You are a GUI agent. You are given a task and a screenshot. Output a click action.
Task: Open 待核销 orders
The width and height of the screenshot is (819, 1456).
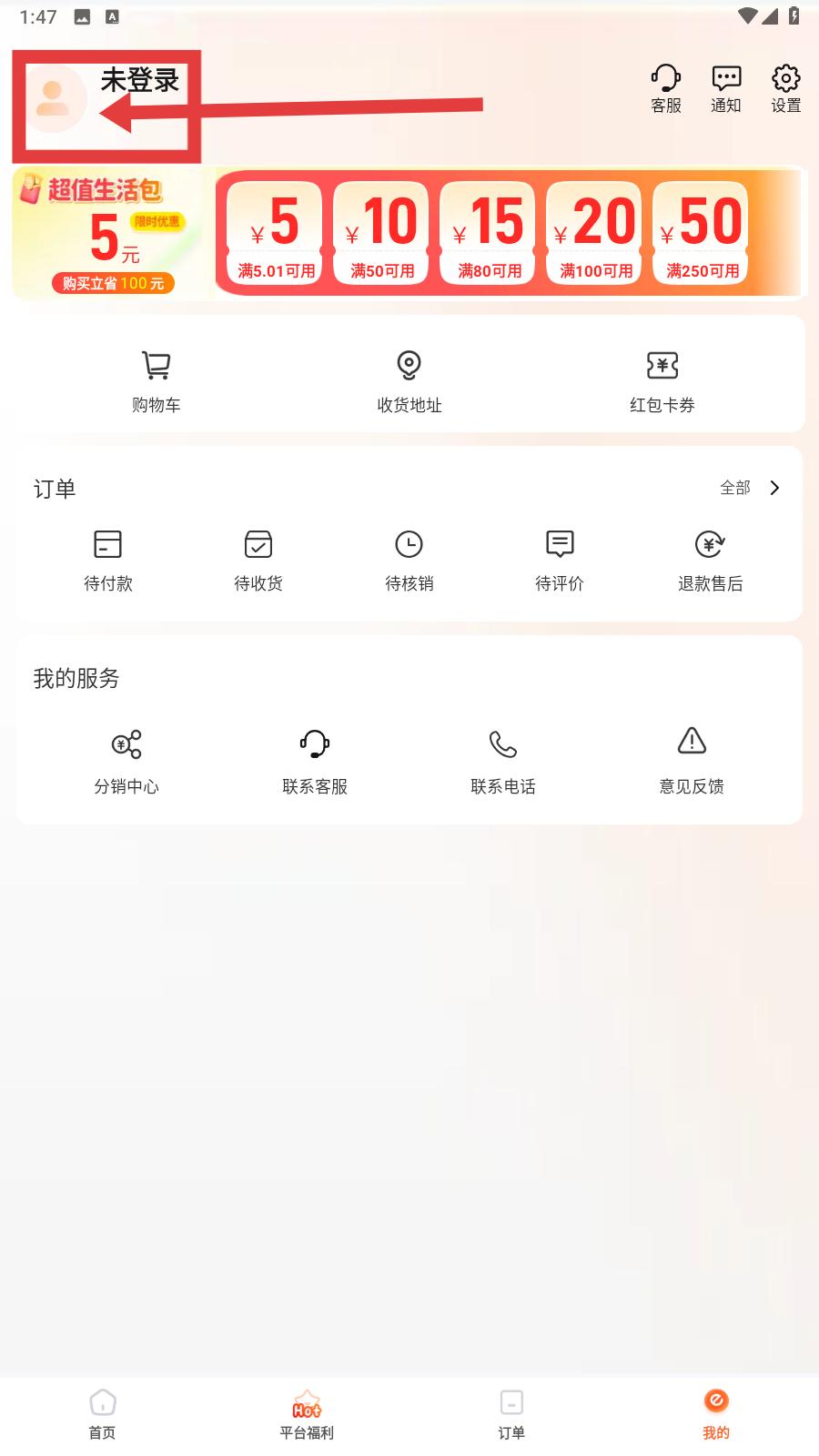point(409,559)
